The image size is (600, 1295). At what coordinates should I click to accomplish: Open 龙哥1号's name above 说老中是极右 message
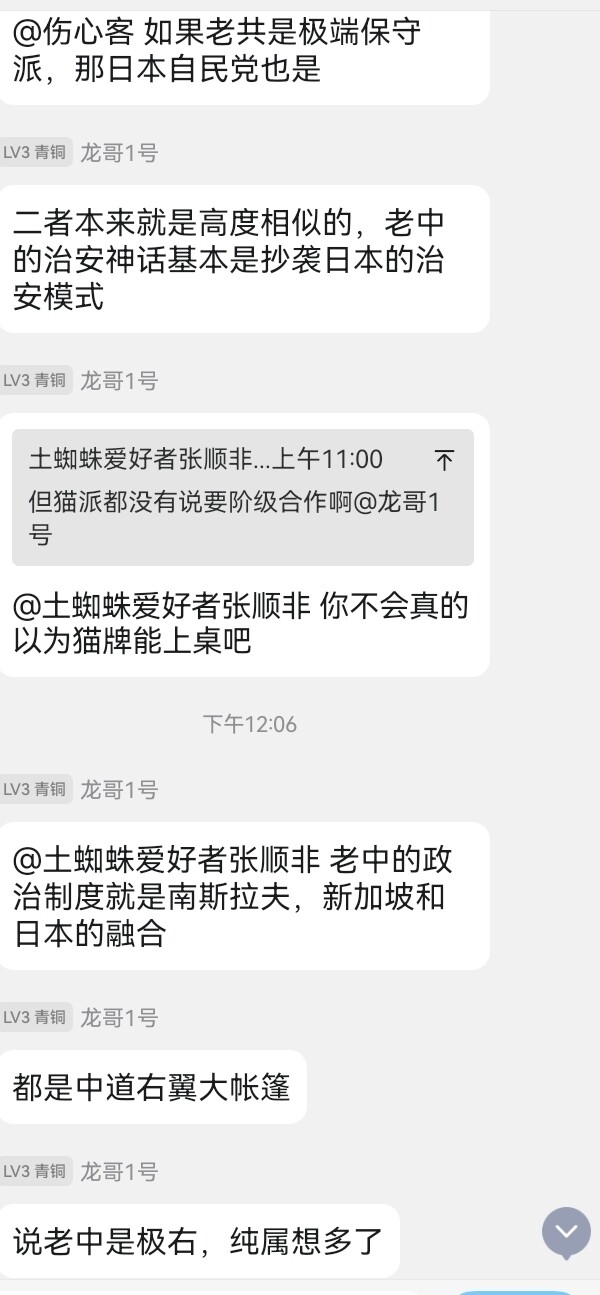point(119,1171)
